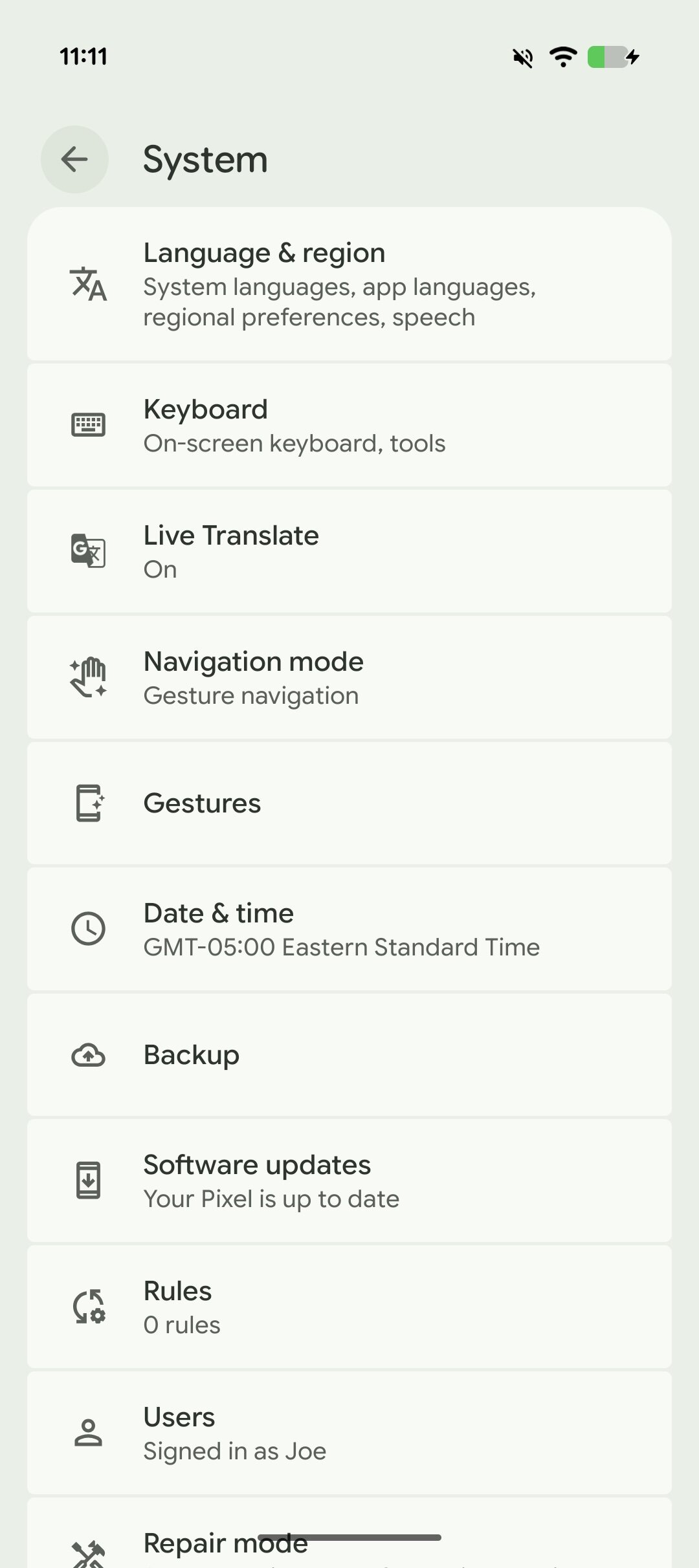Tap the clock icon beside Date & time
The width and height of the screenshot is (699, 1568).
click(87, 928)
